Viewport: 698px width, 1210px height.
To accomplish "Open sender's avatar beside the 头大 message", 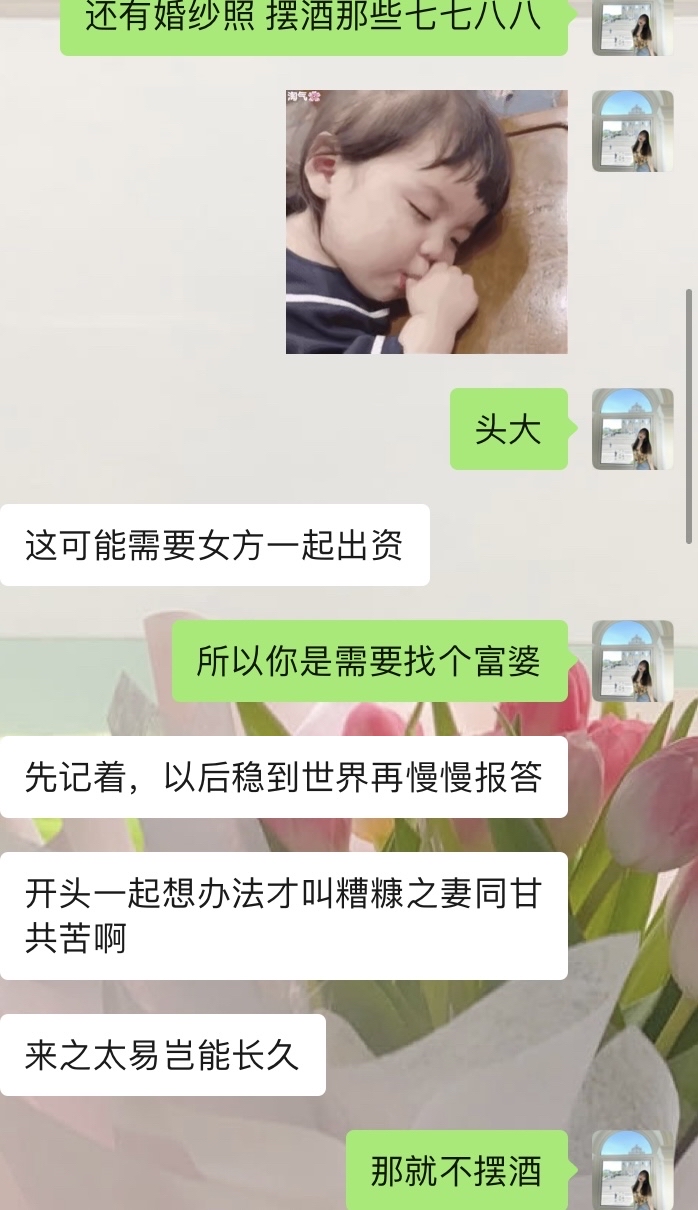I will pos(632,429).
